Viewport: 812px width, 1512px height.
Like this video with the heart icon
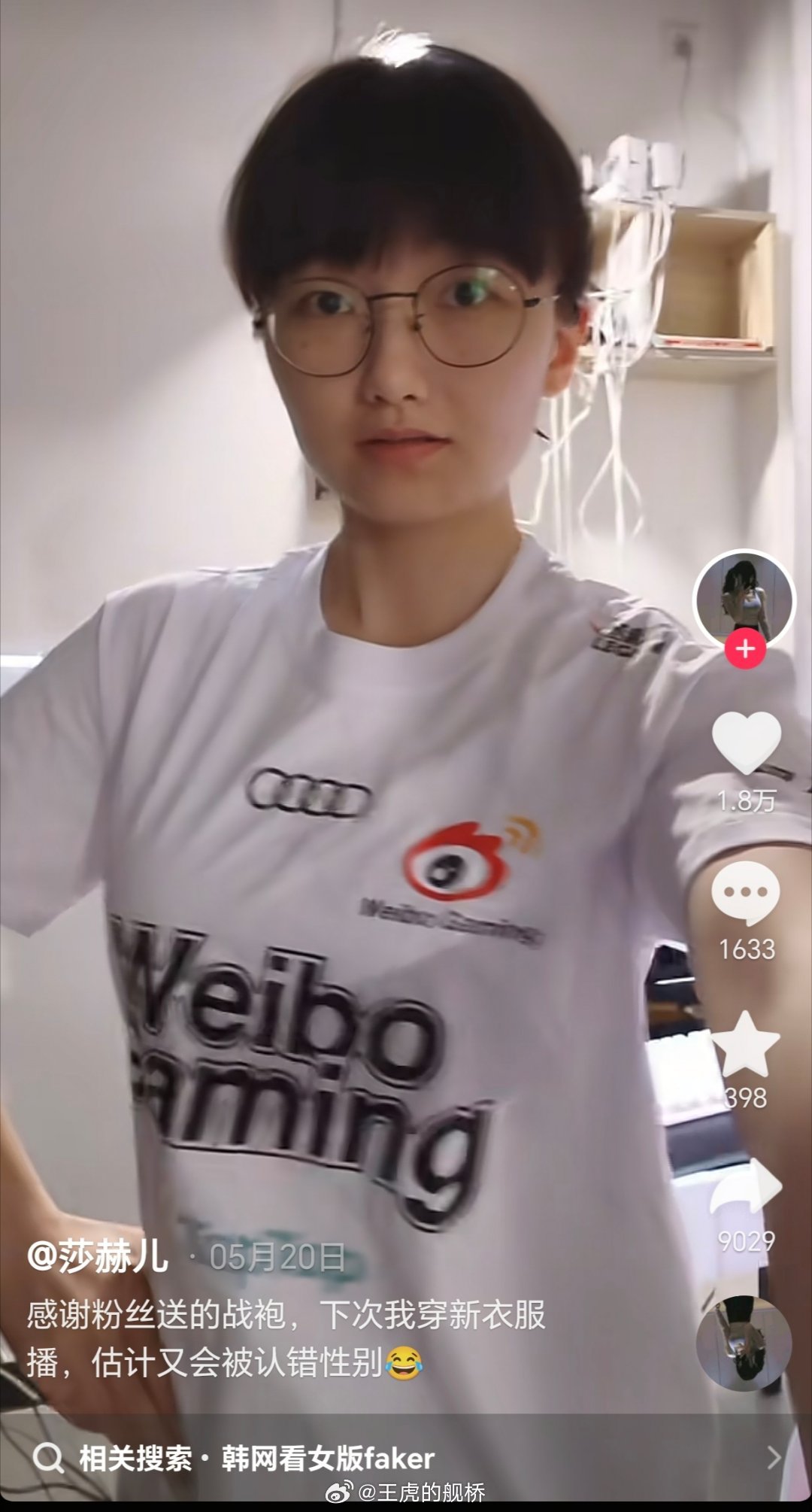point(746,743)
